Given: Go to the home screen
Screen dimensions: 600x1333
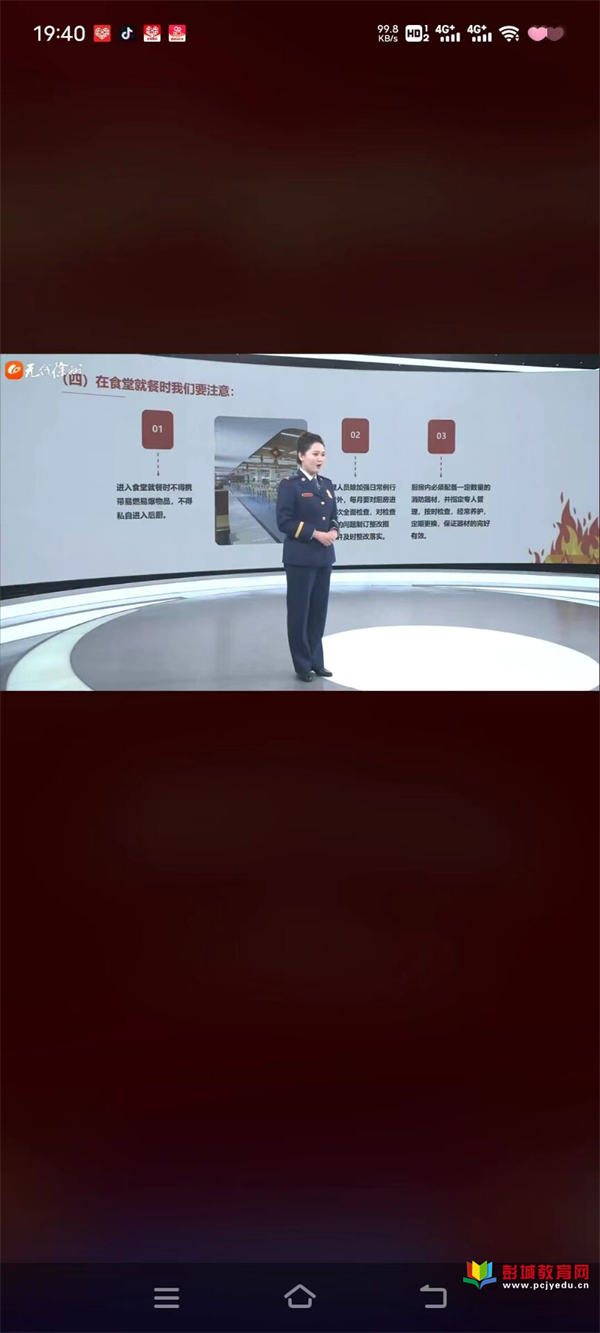Looking at the screenshot, I should [x=300, y=1297].
